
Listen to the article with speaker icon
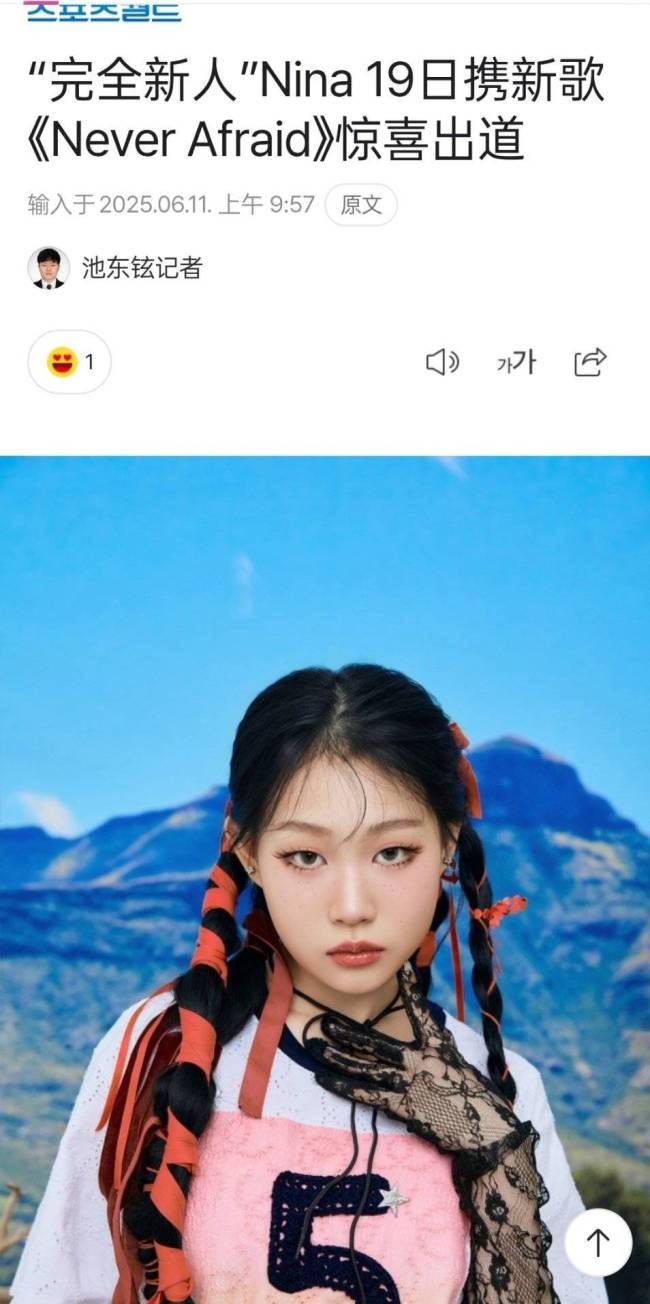coord(442,362)
